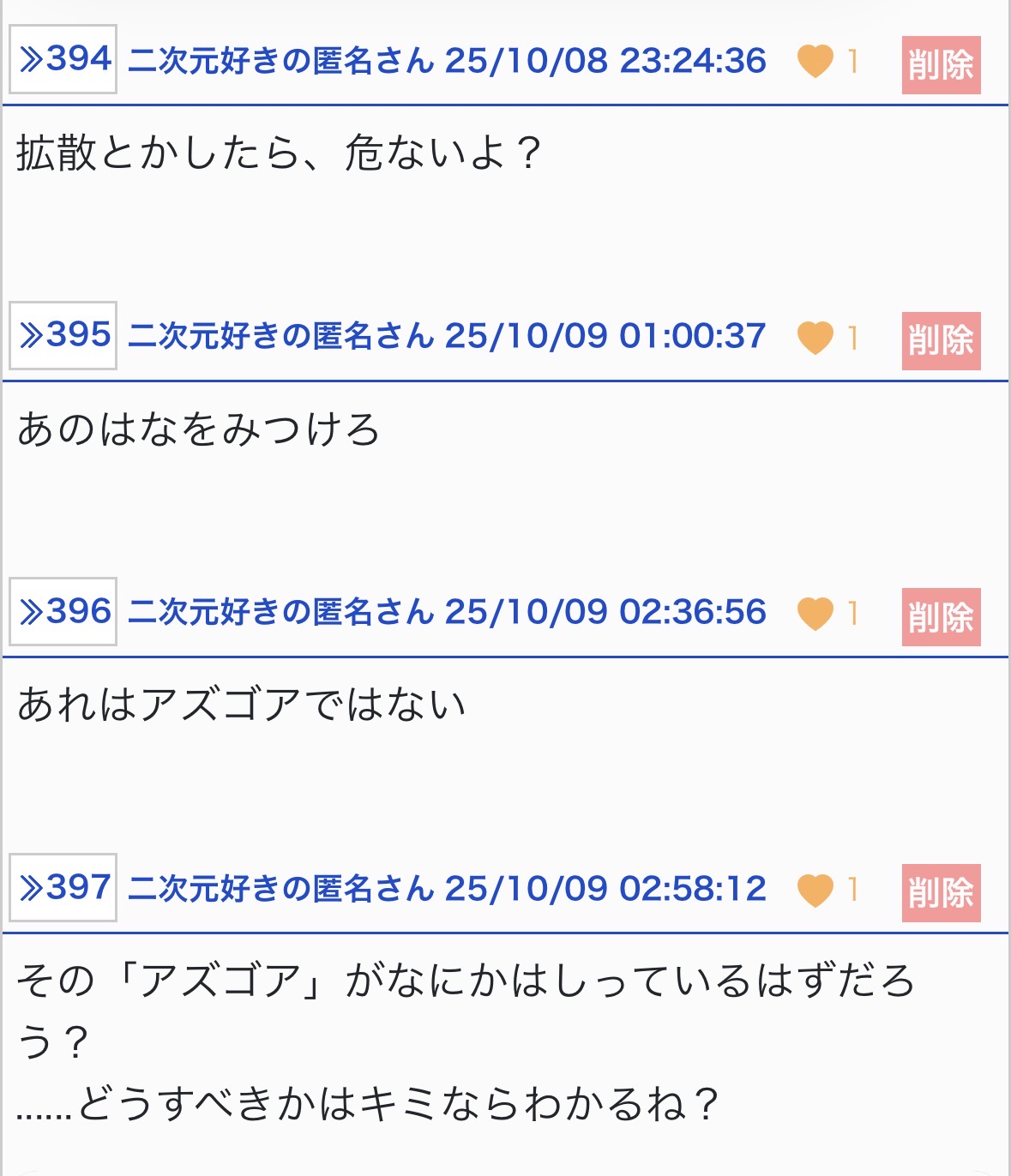Delete post 394 using 削除
Image resolution: width=1011 pixels, height=1176 pixels.
tap(941, 65)
